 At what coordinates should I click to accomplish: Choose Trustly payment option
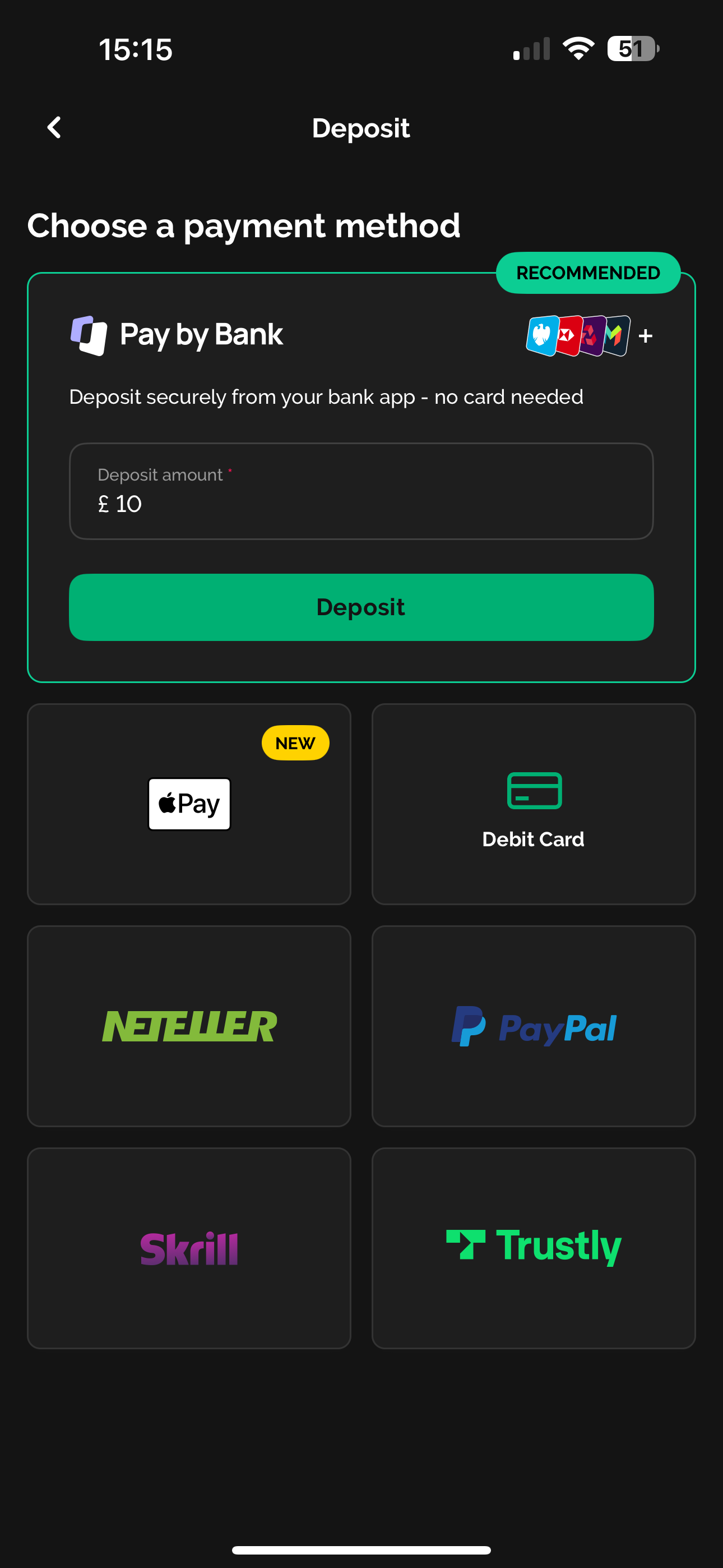(x=533, y=1247)
